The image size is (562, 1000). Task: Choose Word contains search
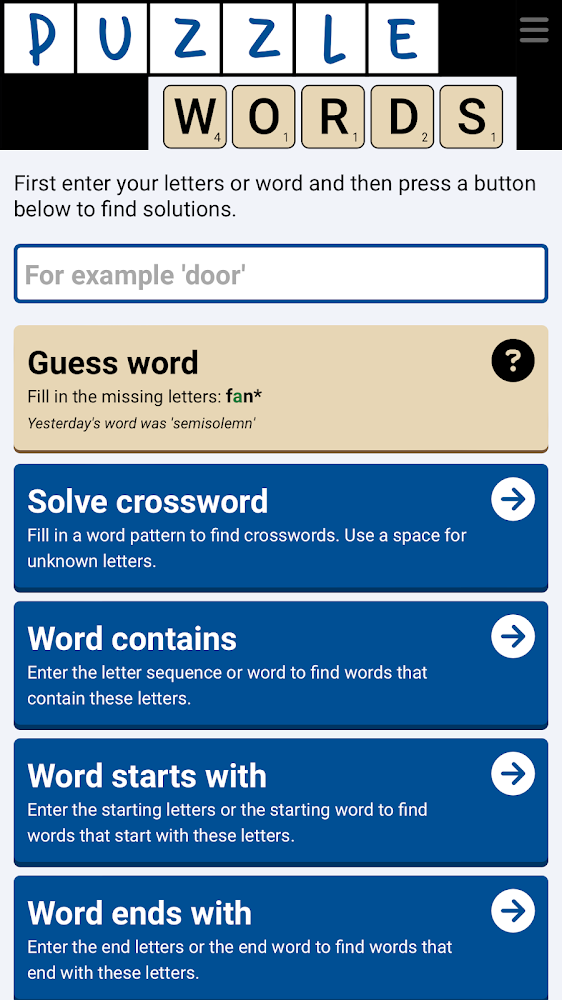point(281,665)
